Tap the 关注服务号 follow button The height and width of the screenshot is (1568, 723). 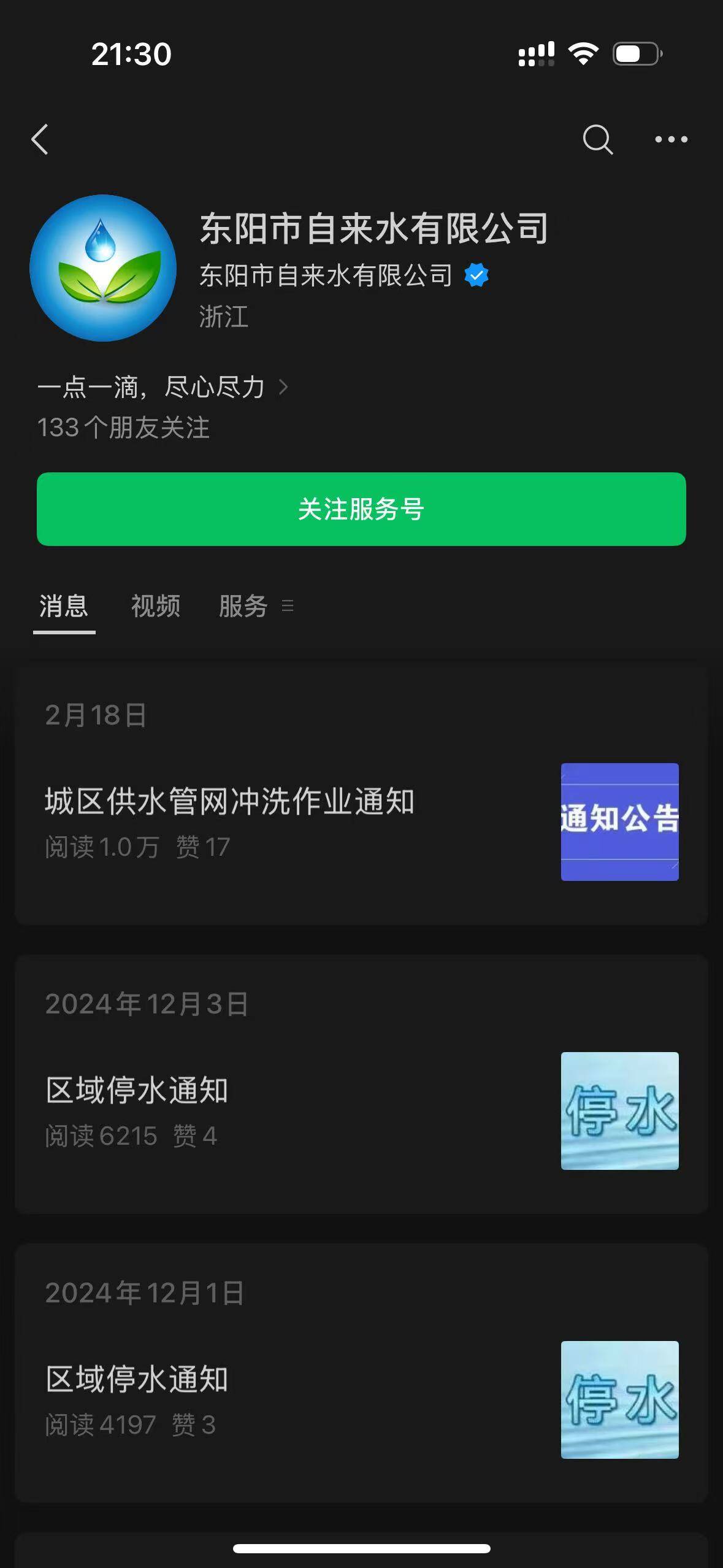click(x=361, y=509)
